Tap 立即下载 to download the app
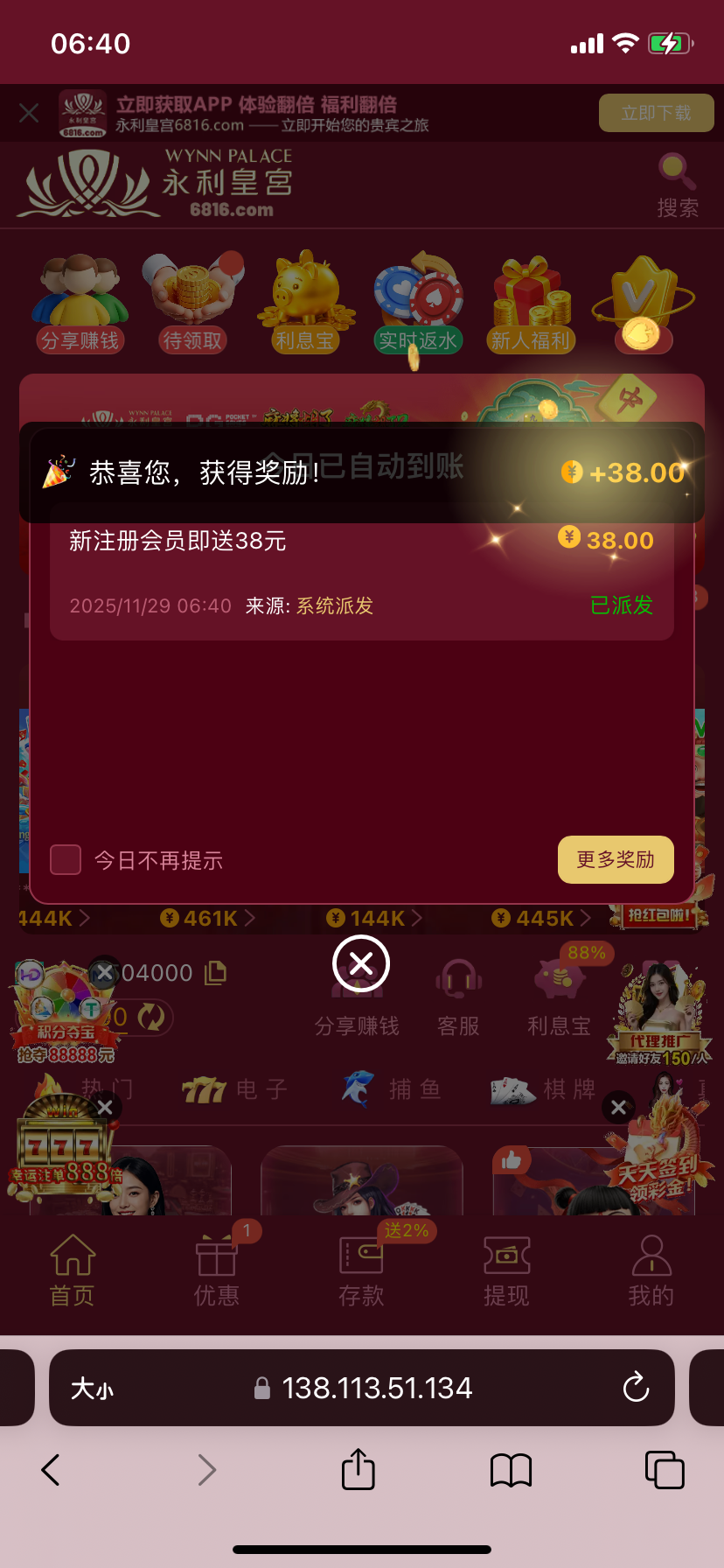This screenshot has height=1568, width=724. tap(656, 113)
